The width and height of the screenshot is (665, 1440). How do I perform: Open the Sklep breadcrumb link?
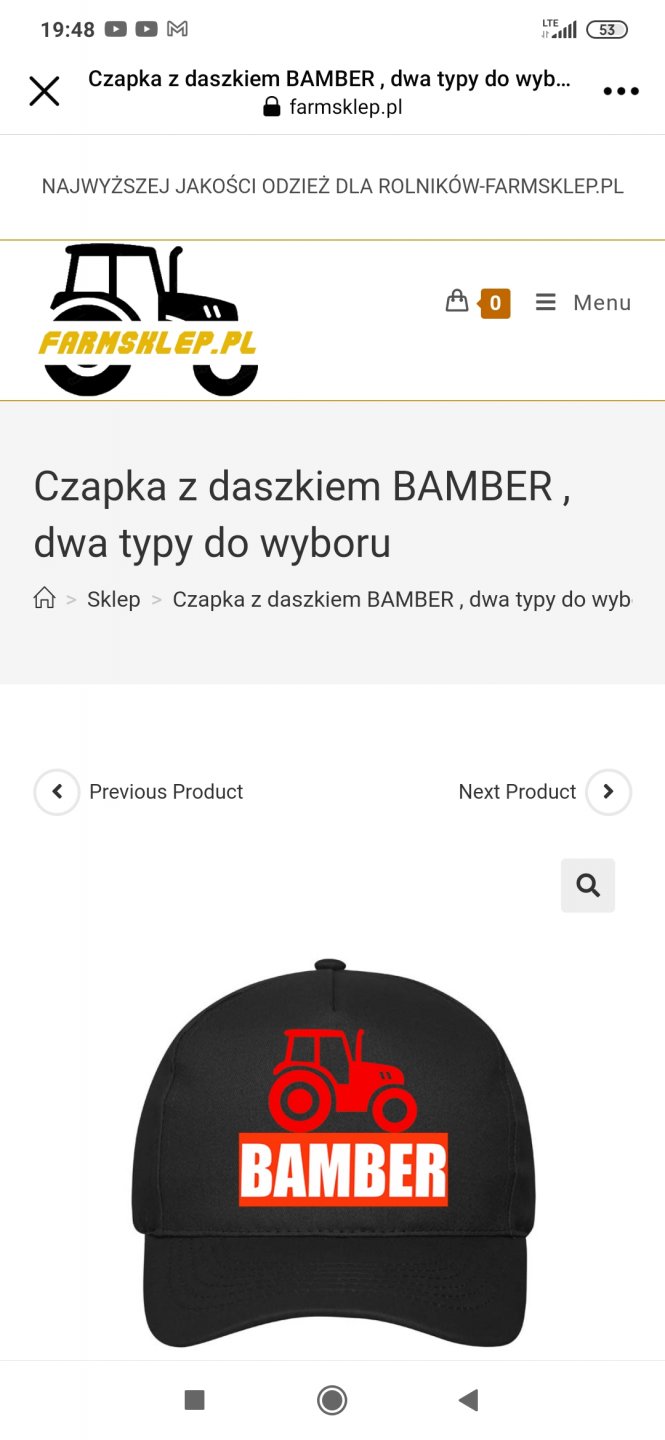[x=113, y=599]
